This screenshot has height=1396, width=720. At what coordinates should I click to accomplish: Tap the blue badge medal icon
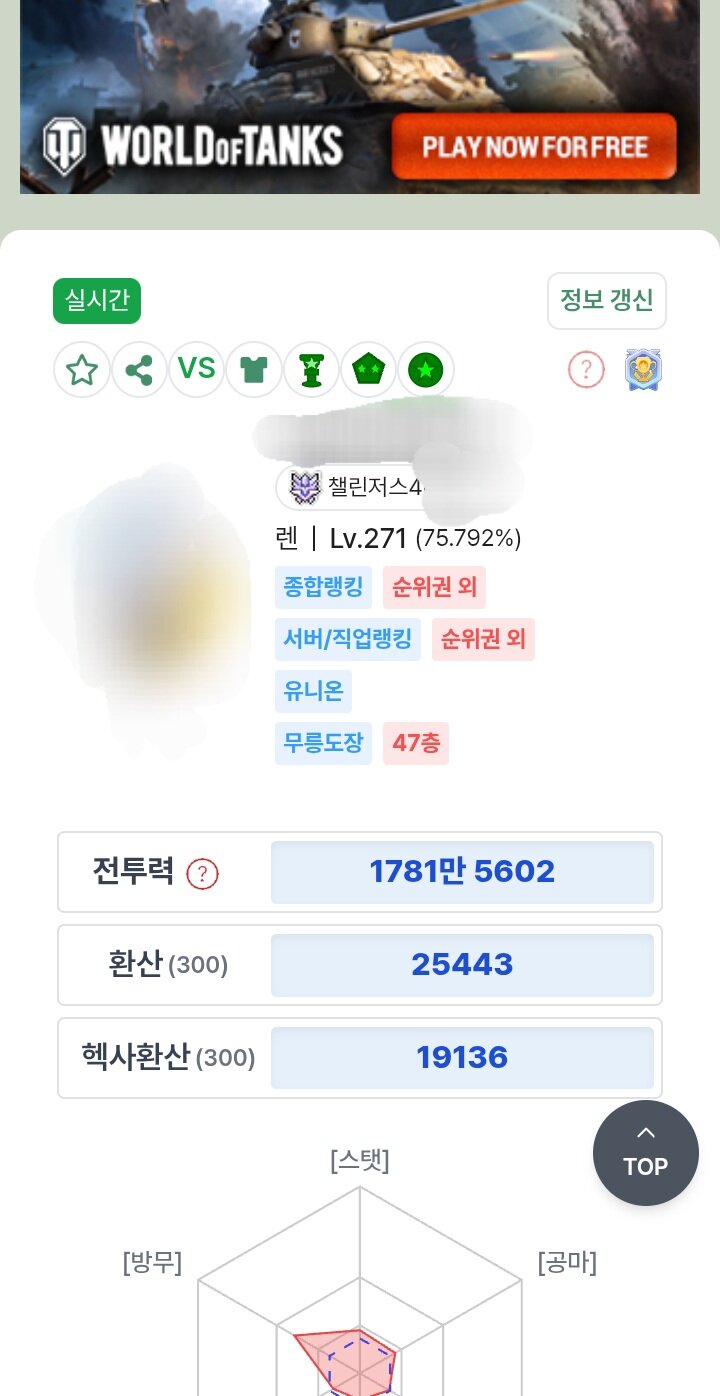[643, 370]
